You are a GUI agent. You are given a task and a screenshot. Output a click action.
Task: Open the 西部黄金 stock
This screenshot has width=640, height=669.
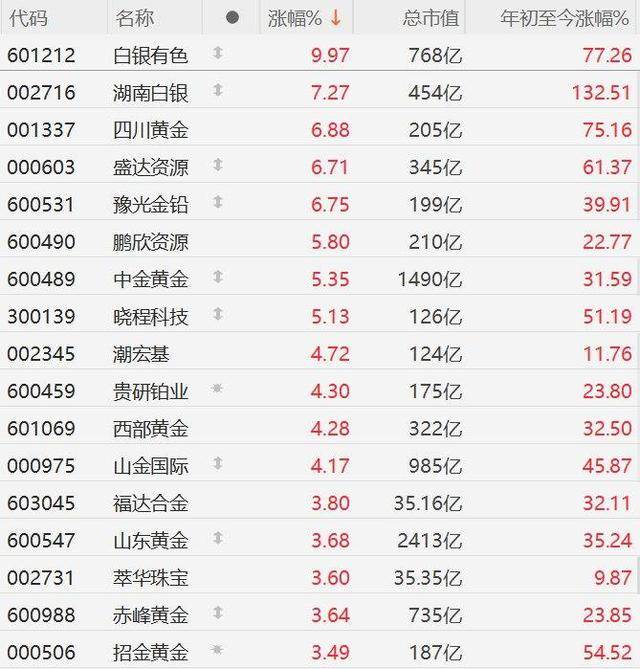click(150, 429)
